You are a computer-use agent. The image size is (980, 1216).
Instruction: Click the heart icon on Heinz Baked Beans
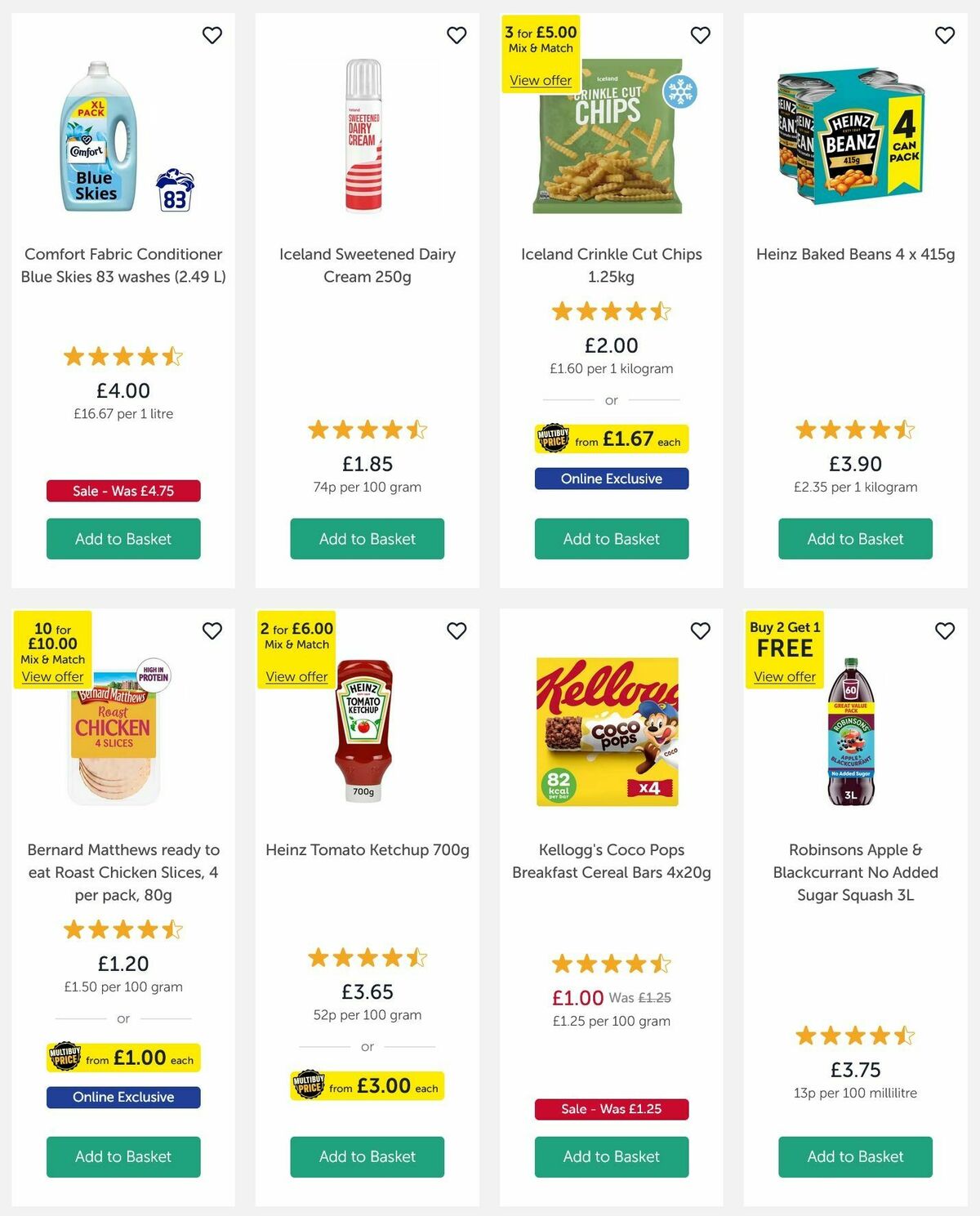pyautogui.click(x=944, y=35)
